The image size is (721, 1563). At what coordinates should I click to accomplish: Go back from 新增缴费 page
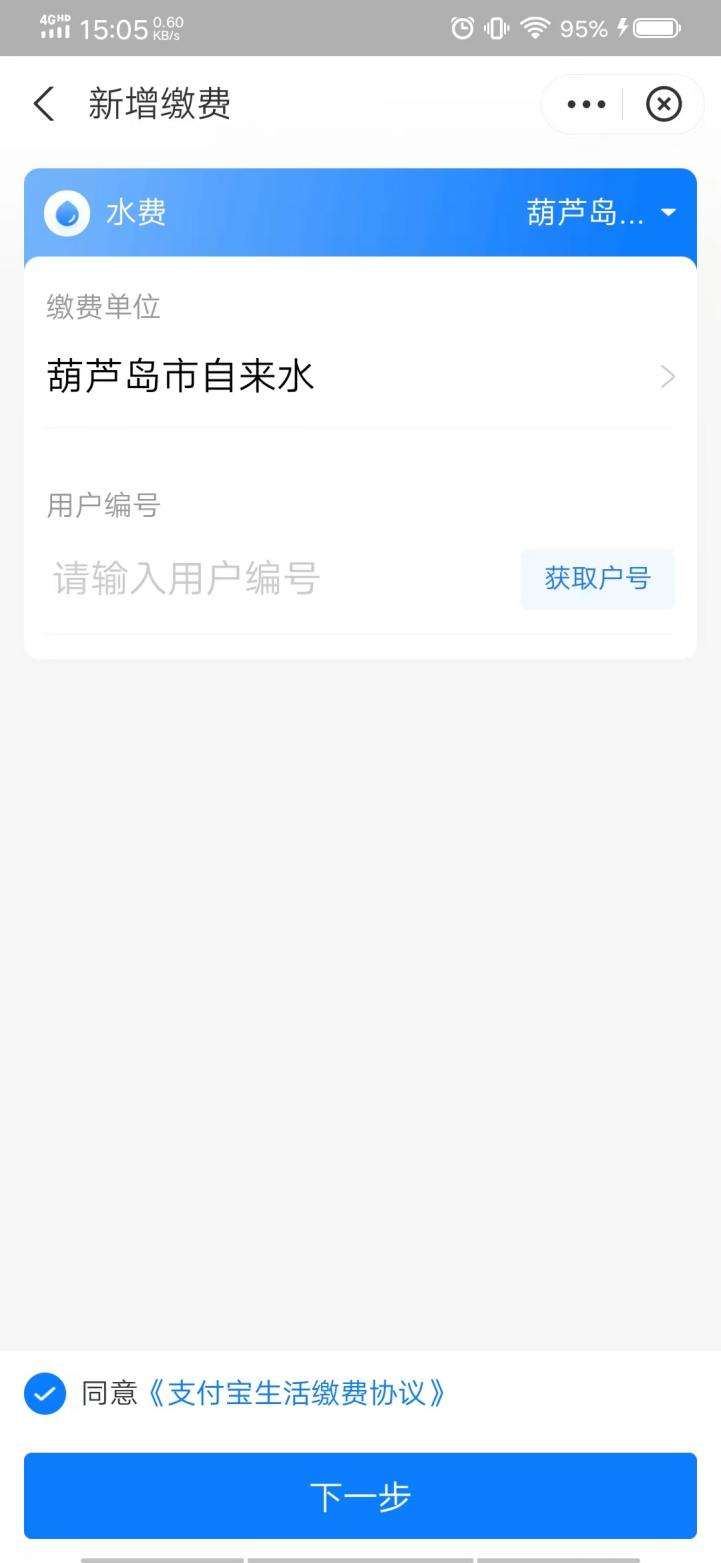coord(44,104)
